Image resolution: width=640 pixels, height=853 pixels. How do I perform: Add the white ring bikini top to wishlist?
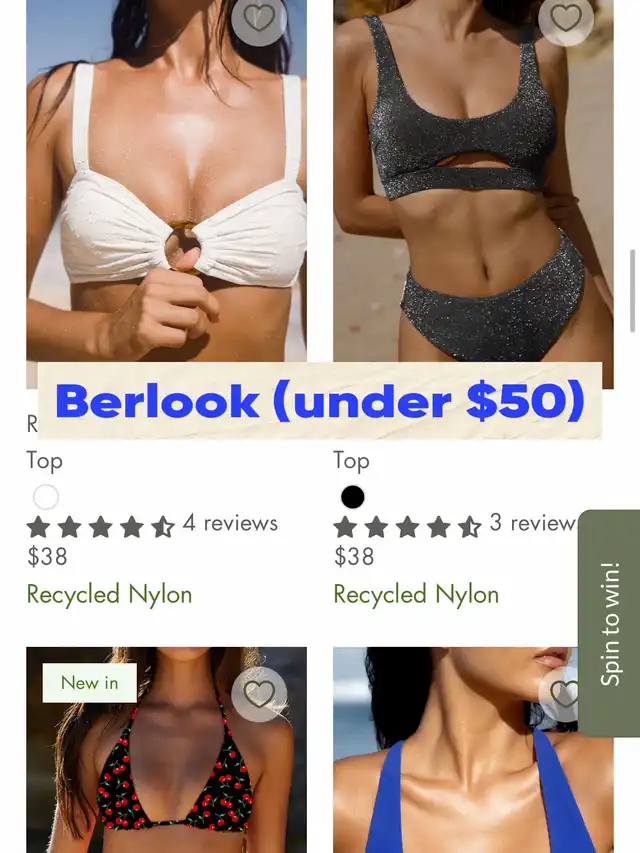click(259, 17)
